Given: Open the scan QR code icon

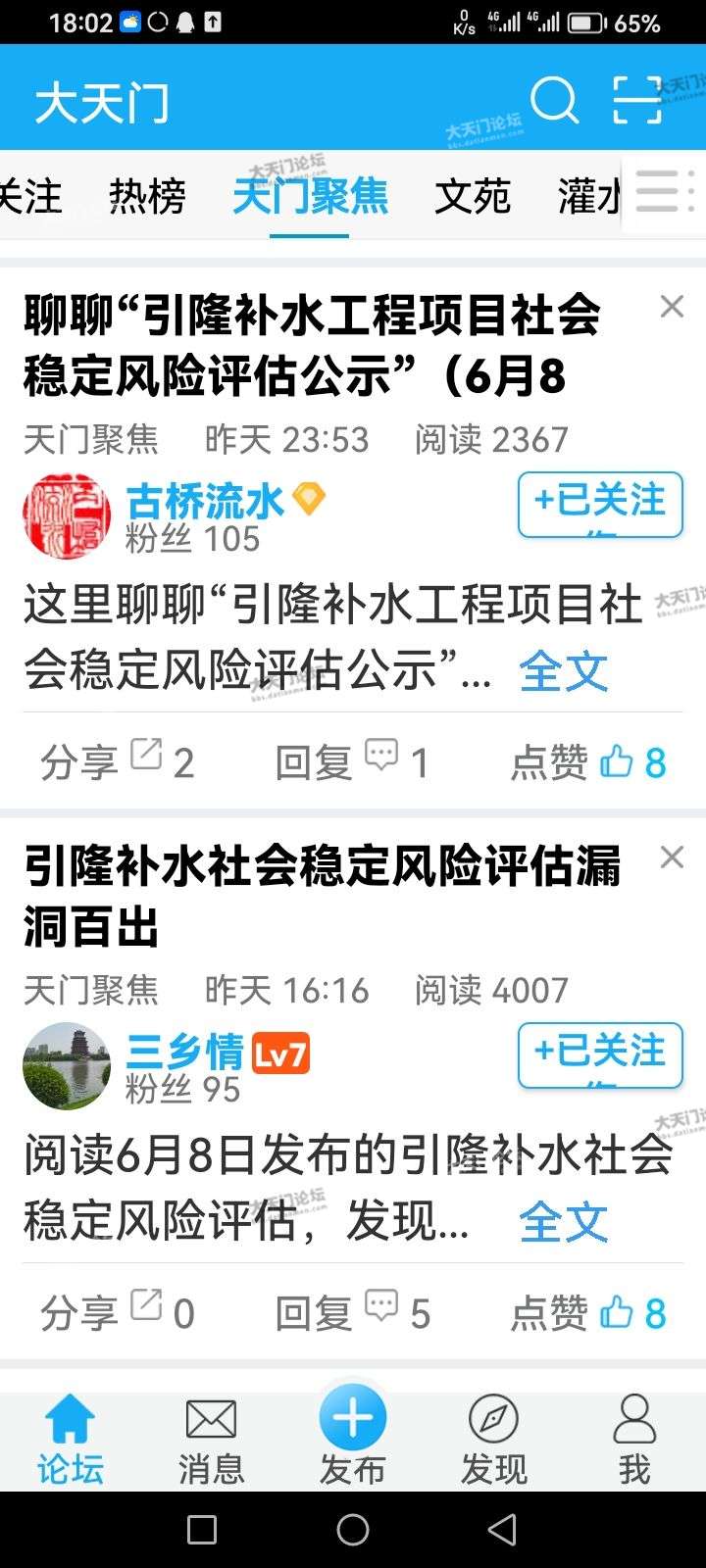Looking at the screenshot, I should (x=636, y=100).
